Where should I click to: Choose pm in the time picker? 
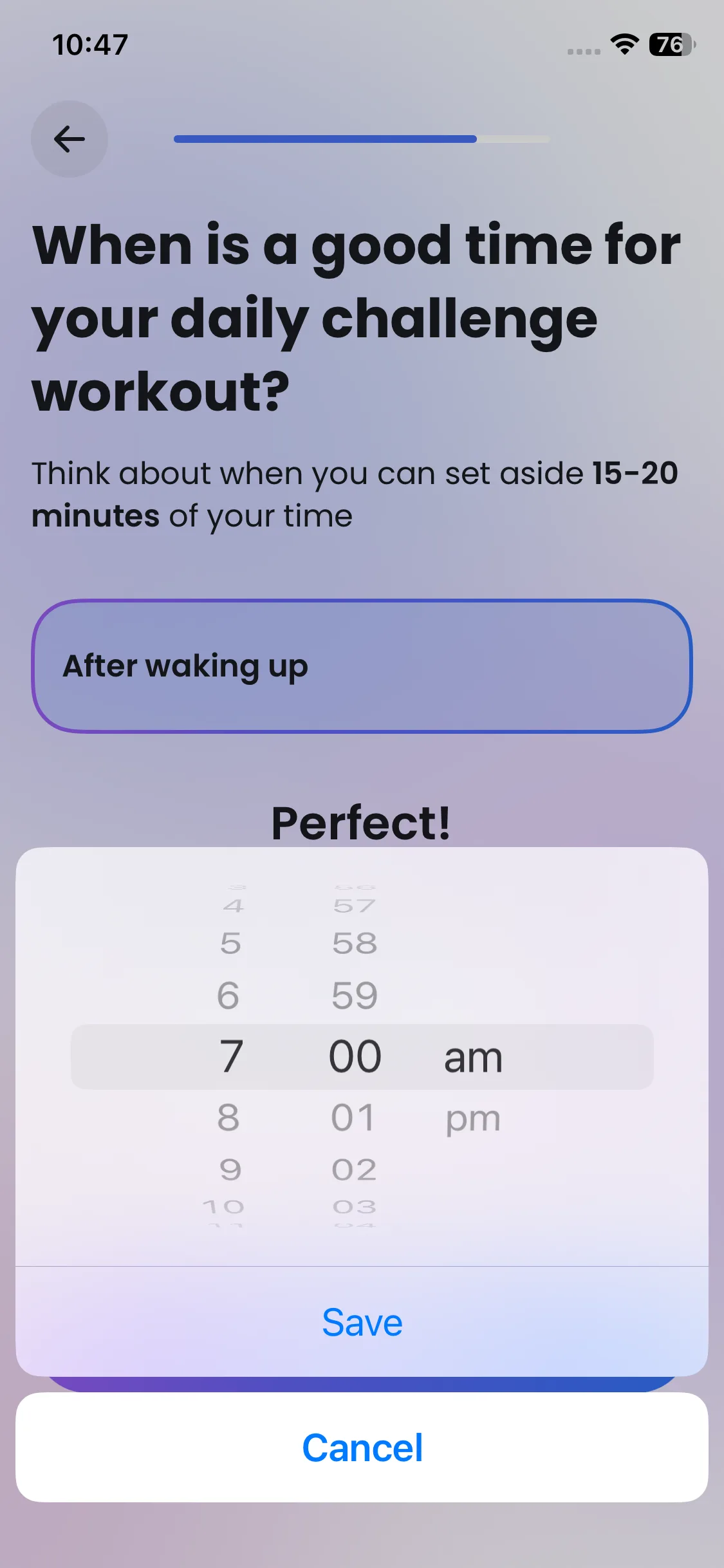(473, 1119)
